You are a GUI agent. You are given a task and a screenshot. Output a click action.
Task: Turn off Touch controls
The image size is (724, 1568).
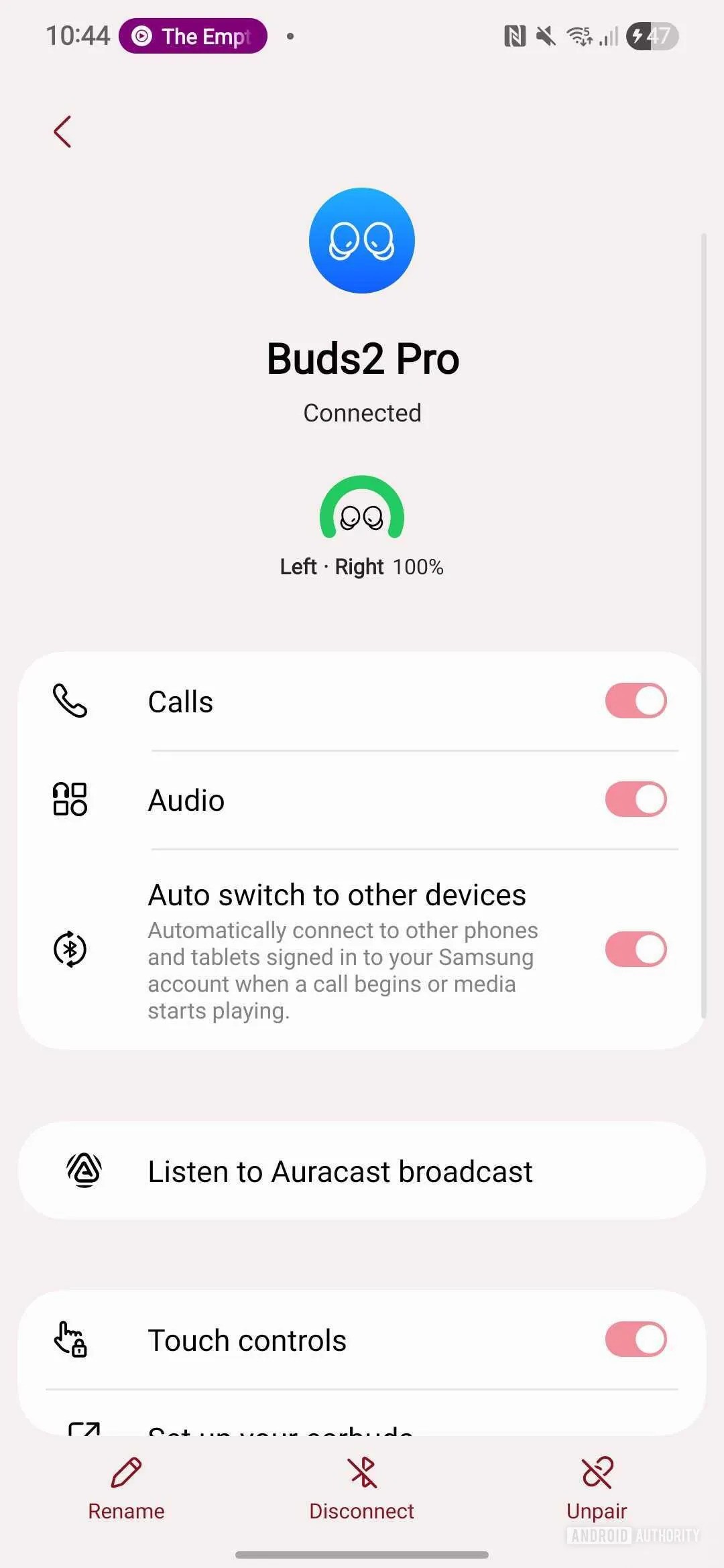pyautogui.click(x=636, y=1340)
